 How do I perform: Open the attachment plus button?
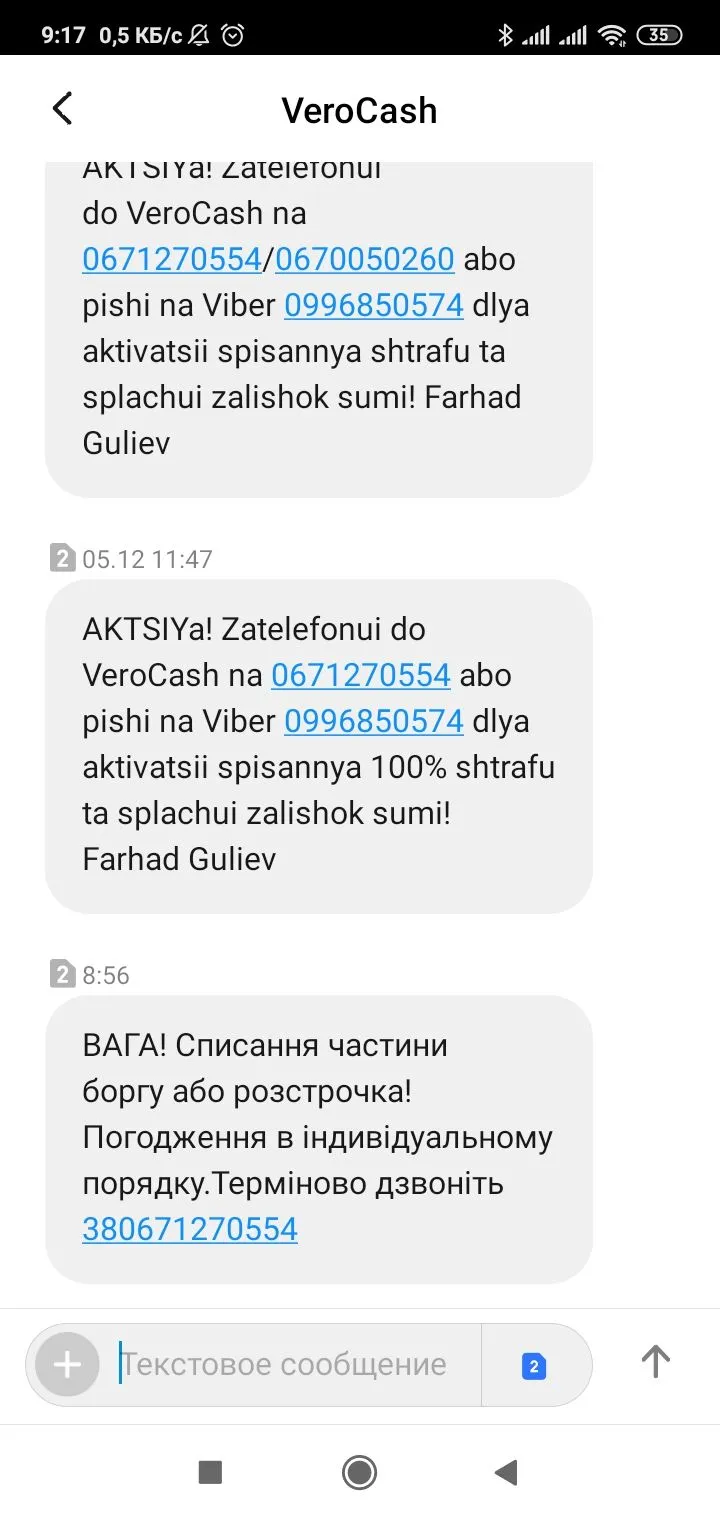pyautogui.click(x=67, y=1364)
